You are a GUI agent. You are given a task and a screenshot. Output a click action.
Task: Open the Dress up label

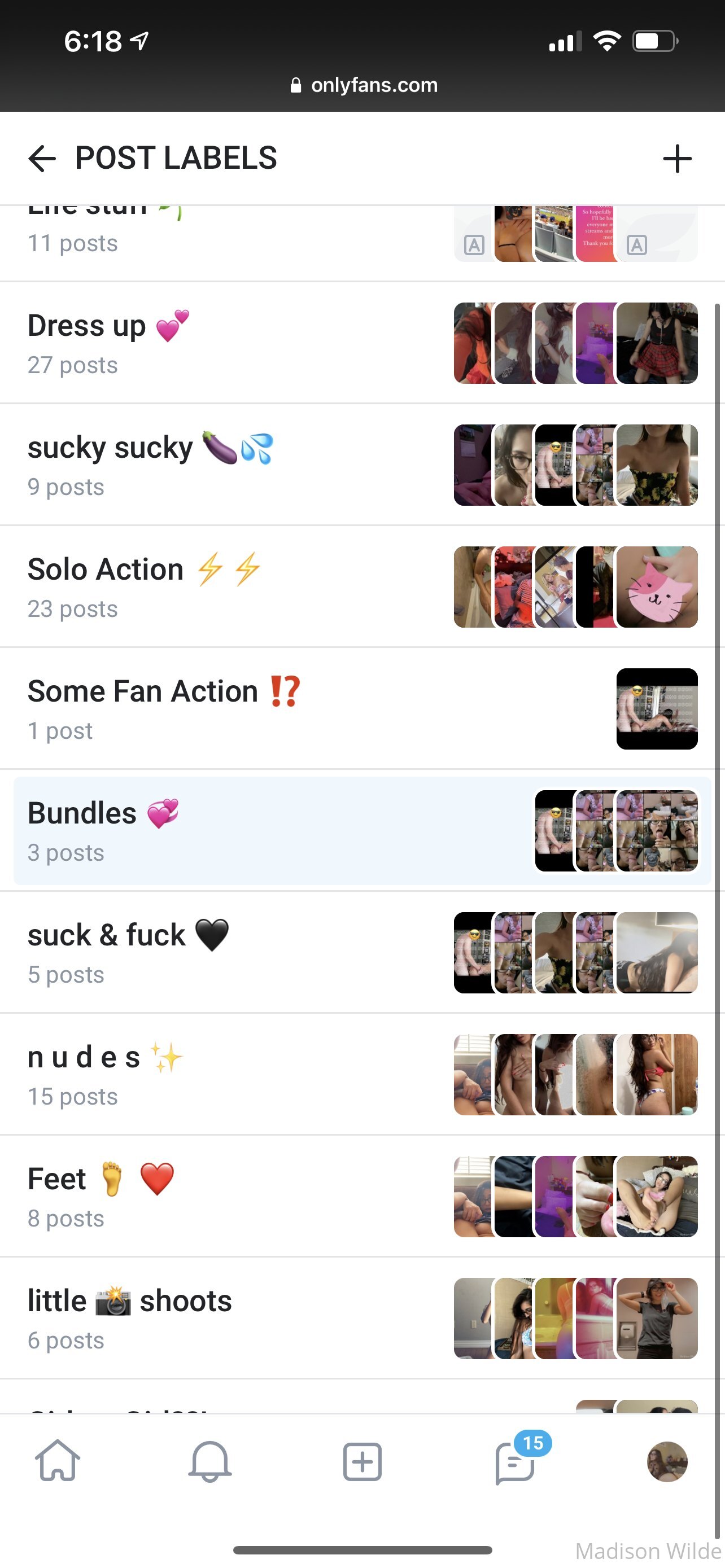pyautogui.click(x=362, y=343)
